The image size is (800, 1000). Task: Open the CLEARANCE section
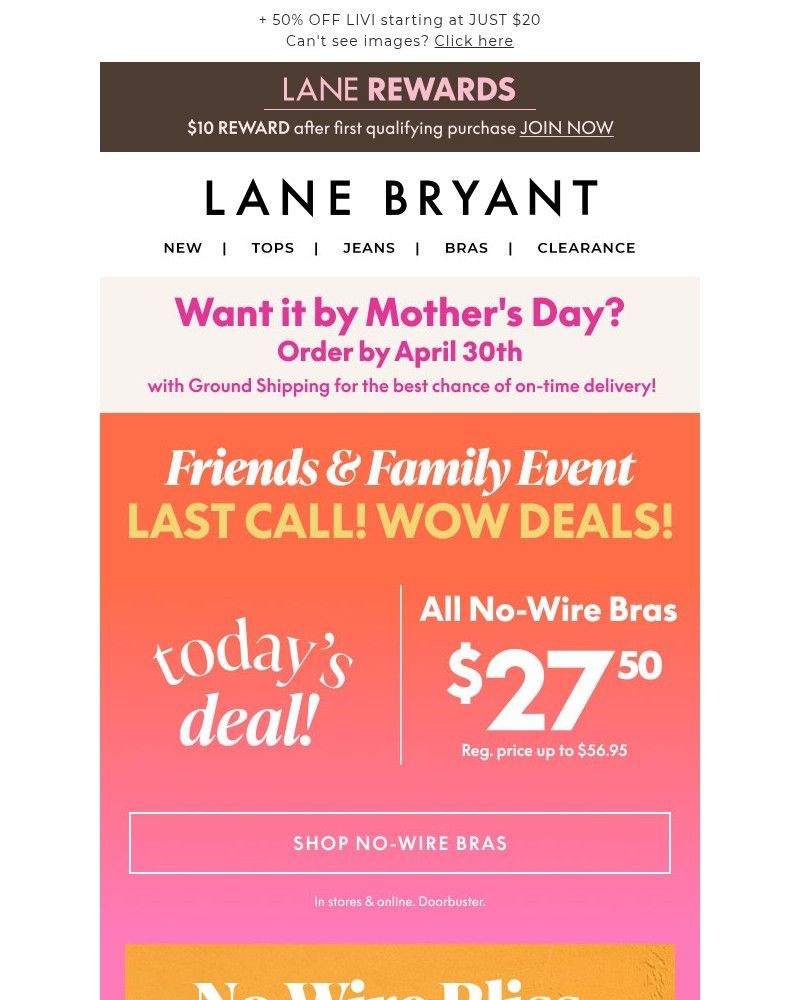pos(586,248)
